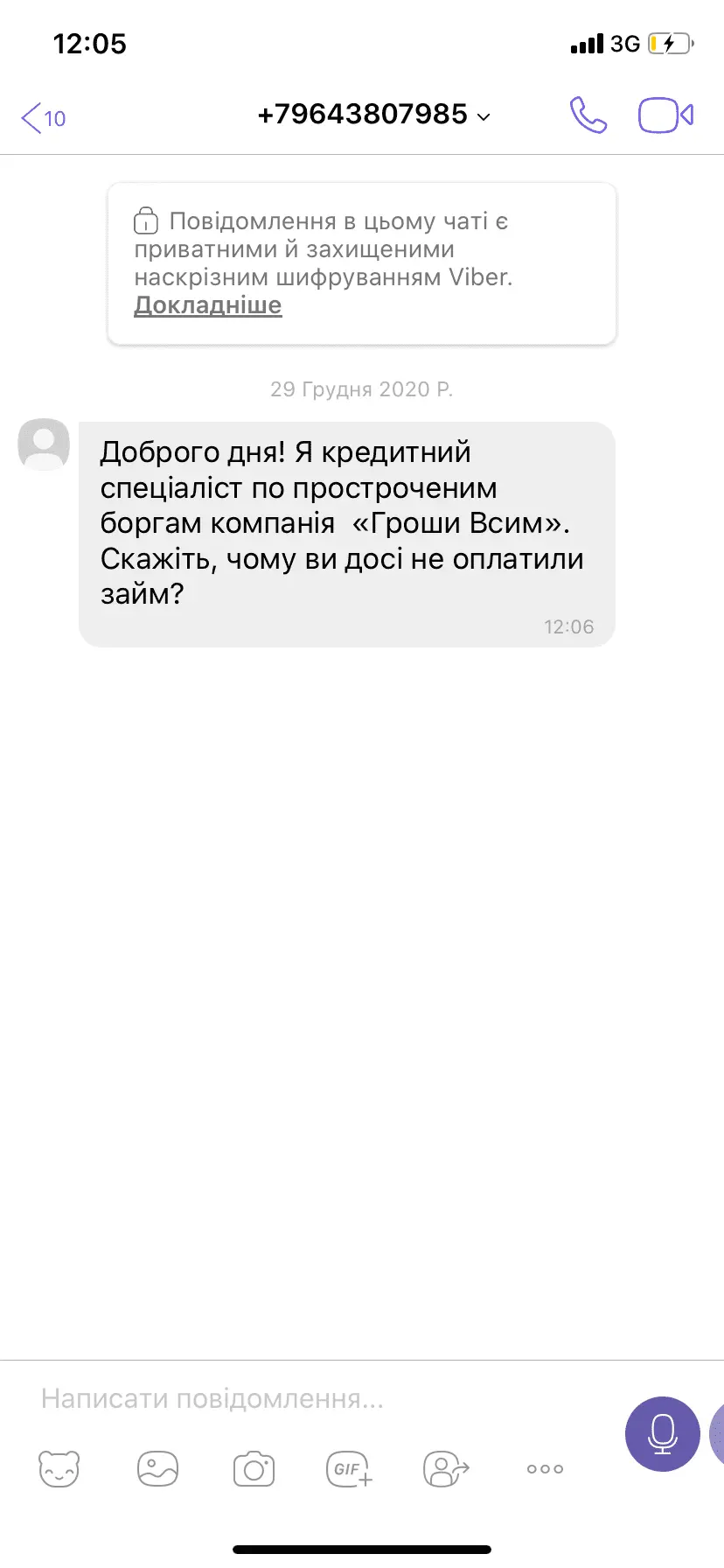Open the share contact option

click(446, 1469)
